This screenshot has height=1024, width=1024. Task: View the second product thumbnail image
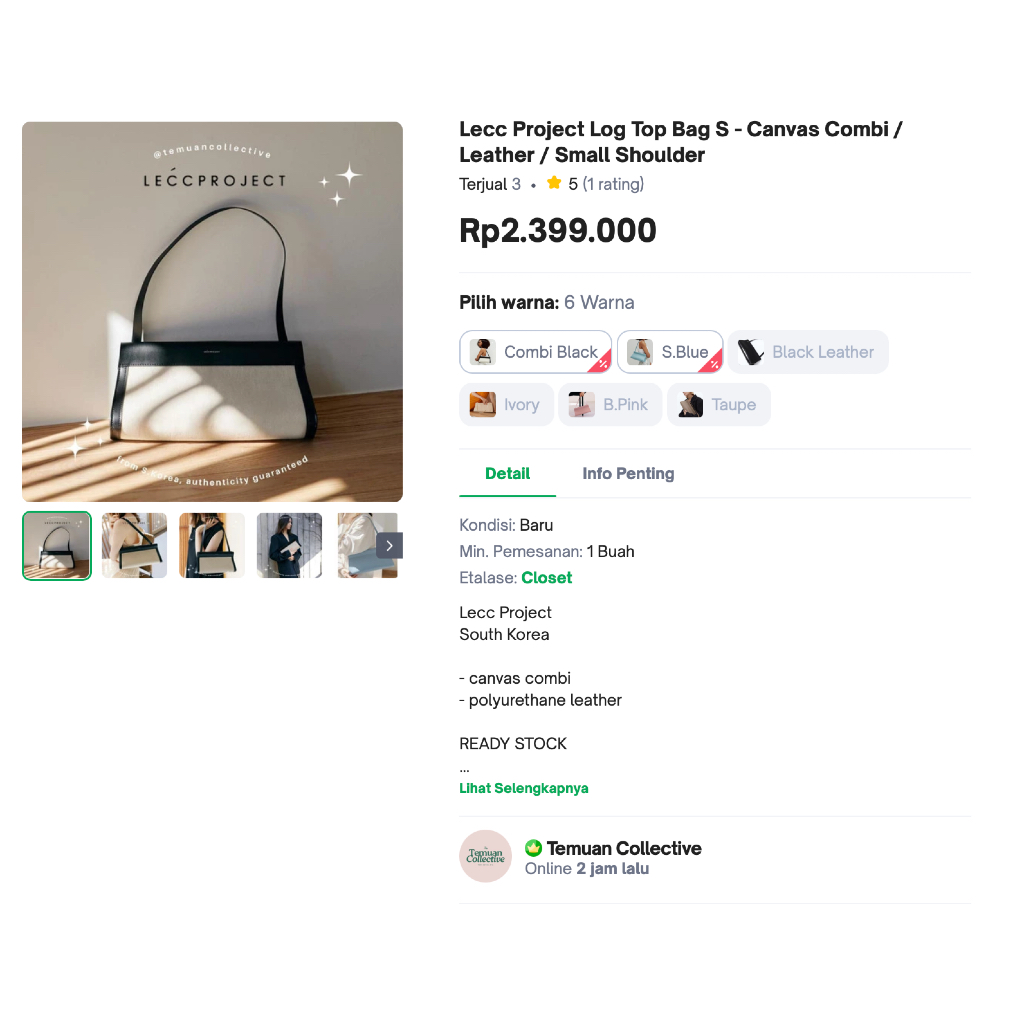pos(134,546)
